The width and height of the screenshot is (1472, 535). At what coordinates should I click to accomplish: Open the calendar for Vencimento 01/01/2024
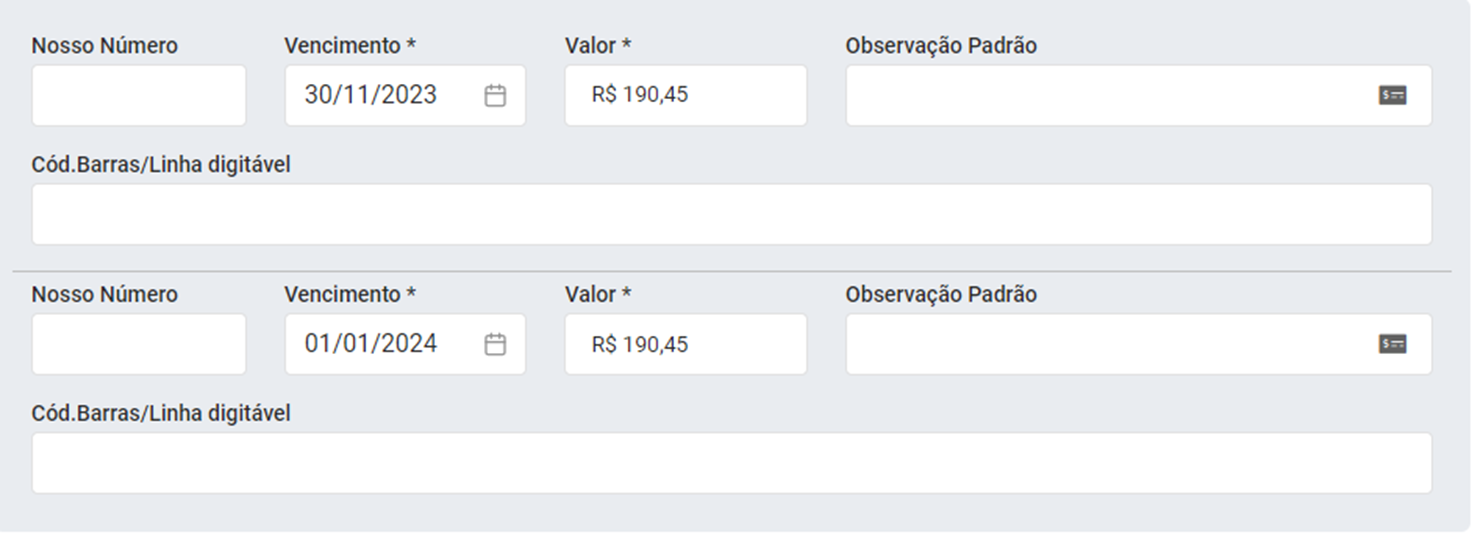click(x=495, y=345)
